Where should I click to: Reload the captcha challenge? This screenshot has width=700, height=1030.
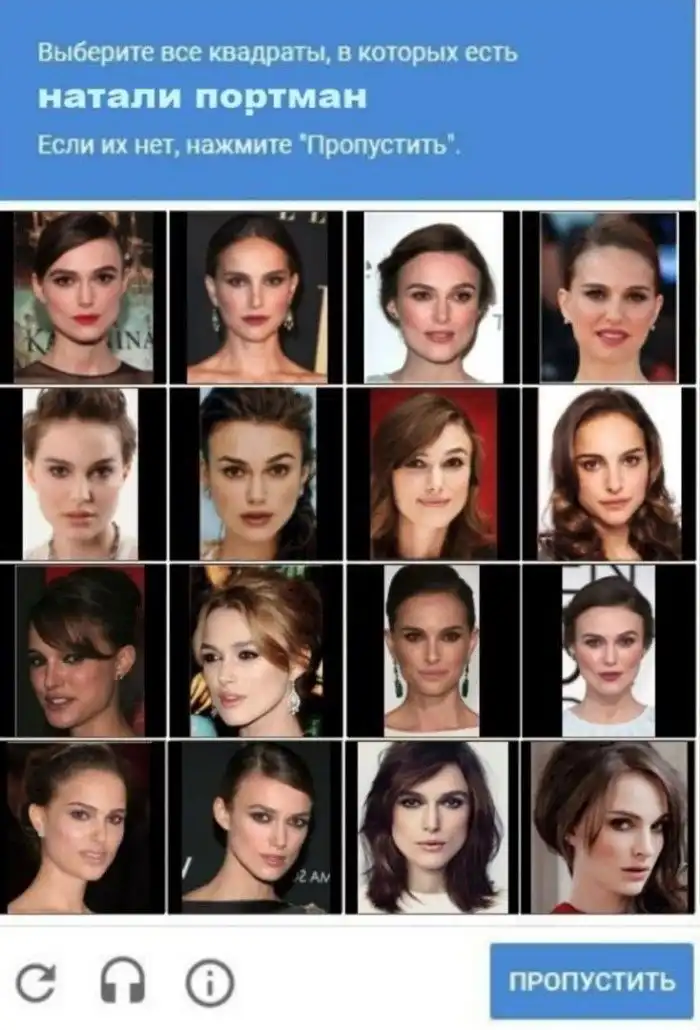pyautogui.click(x=37, y=984)
